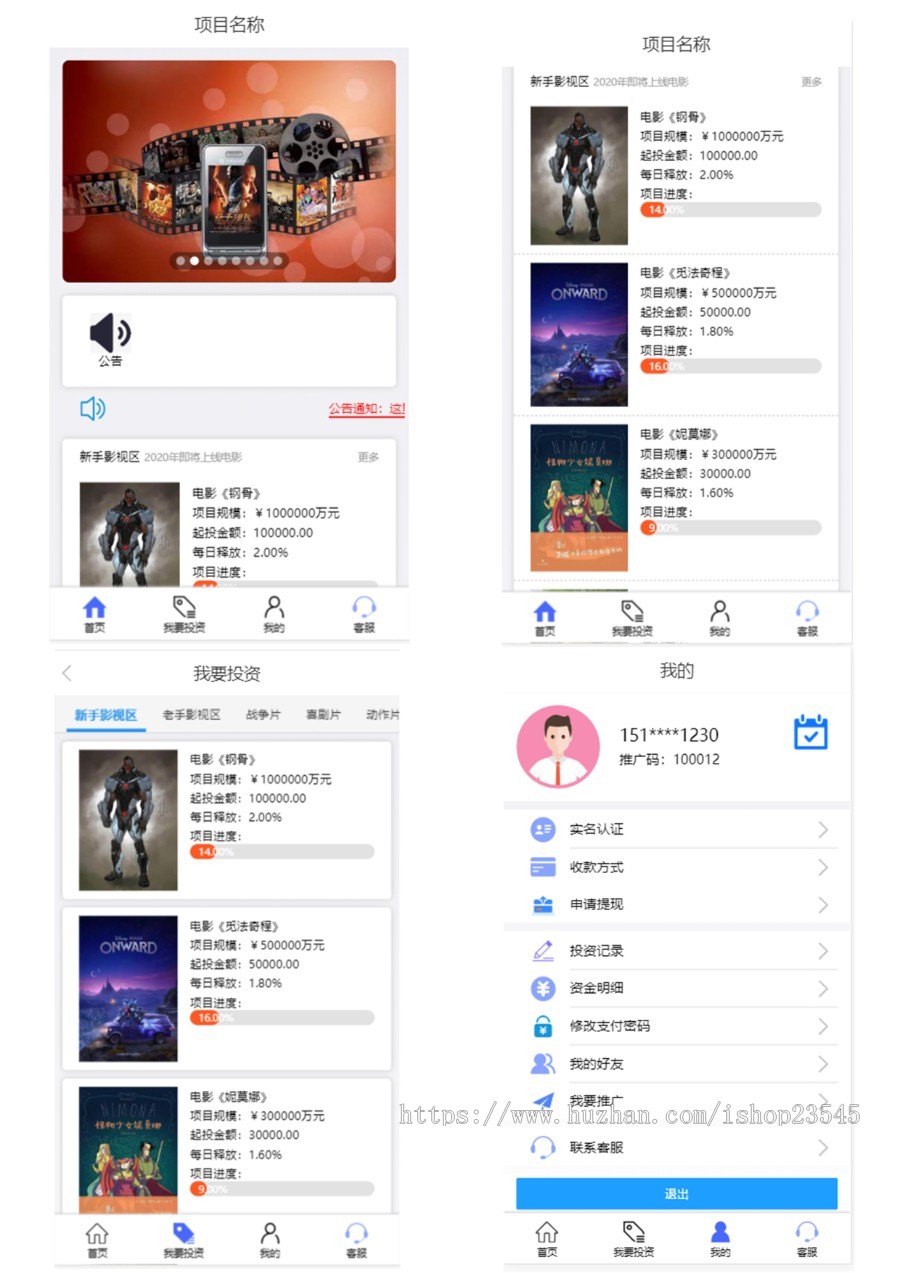Tap the blue speaker announcement icon

[x=93, y=408]
